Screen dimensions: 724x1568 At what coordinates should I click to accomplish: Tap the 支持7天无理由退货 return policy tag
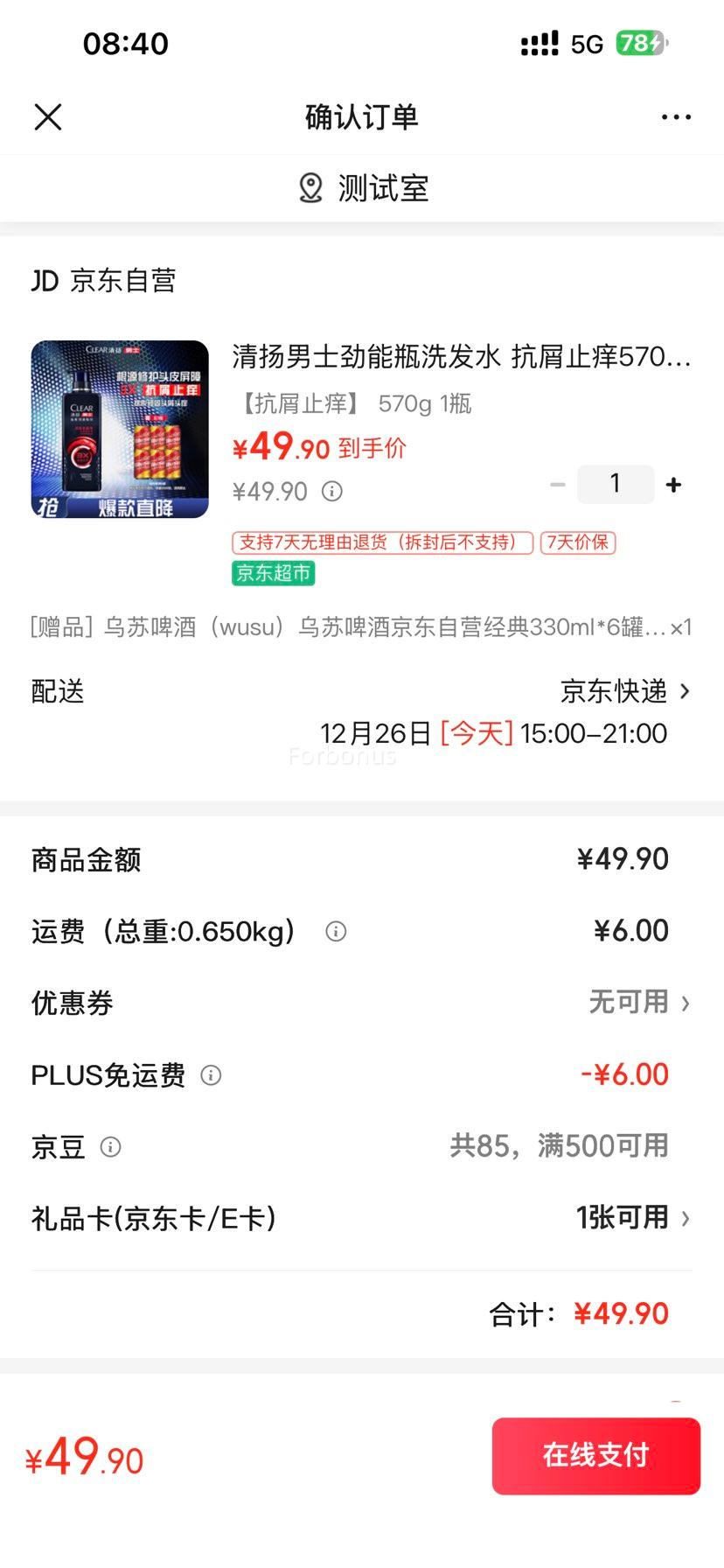[381, 542]
